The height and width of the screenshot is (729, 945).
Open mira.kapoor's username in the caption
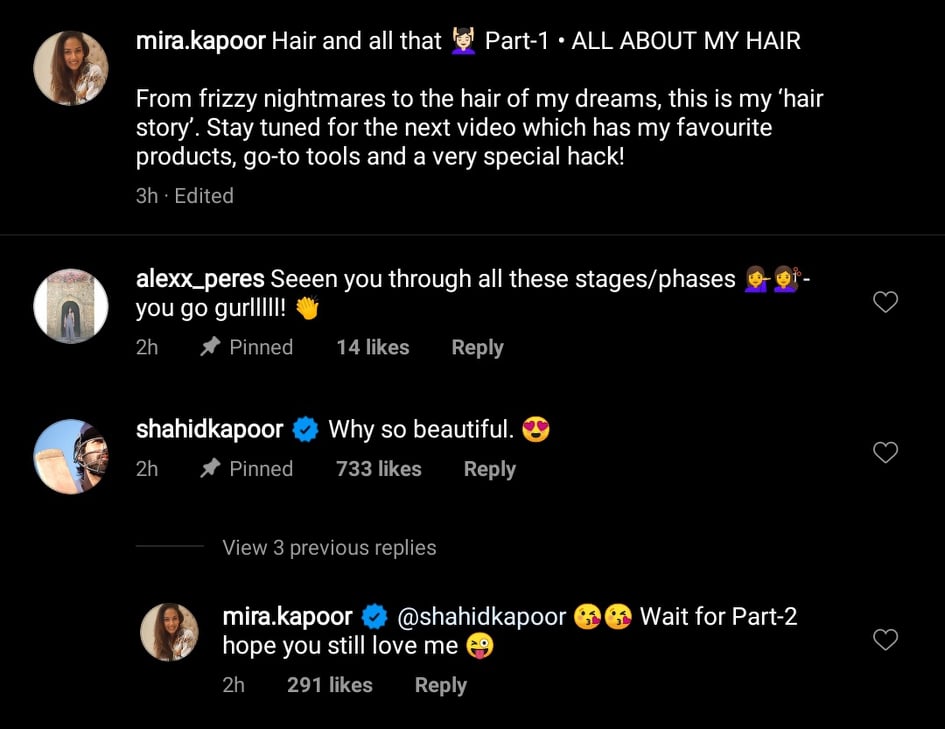coord(200,41)
